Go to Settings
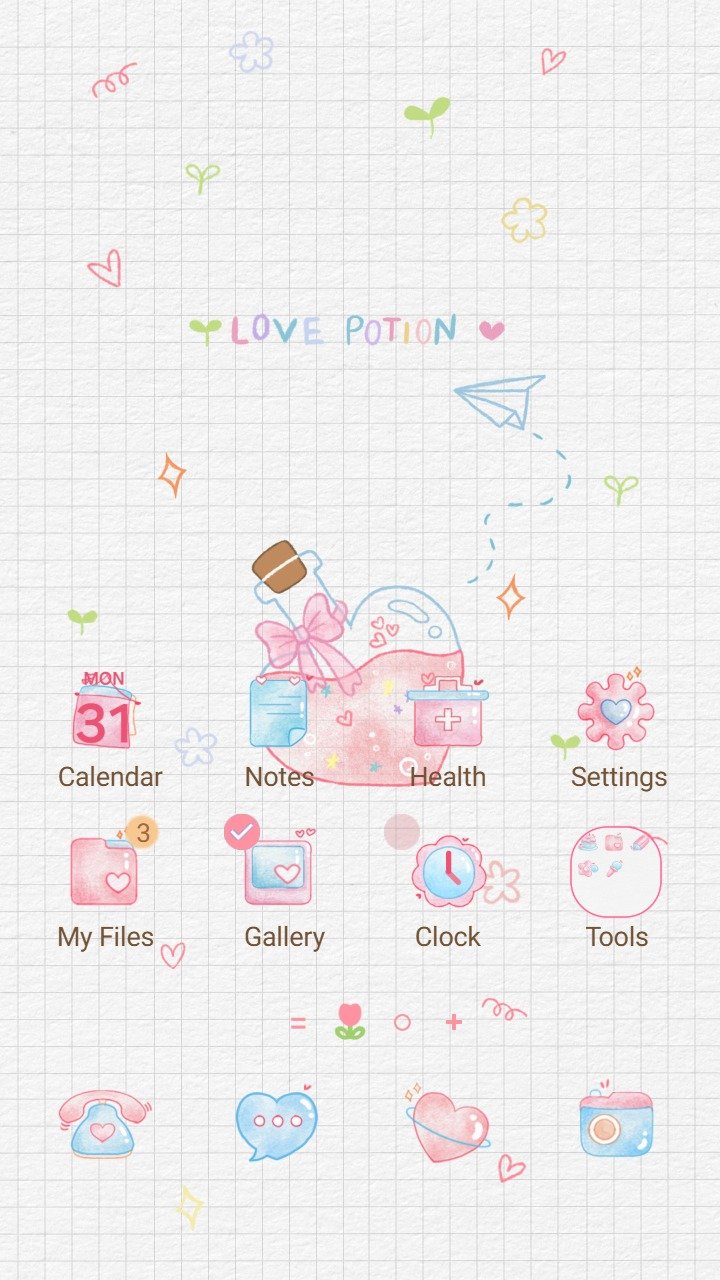720x1280 pixels. [616, 712]
